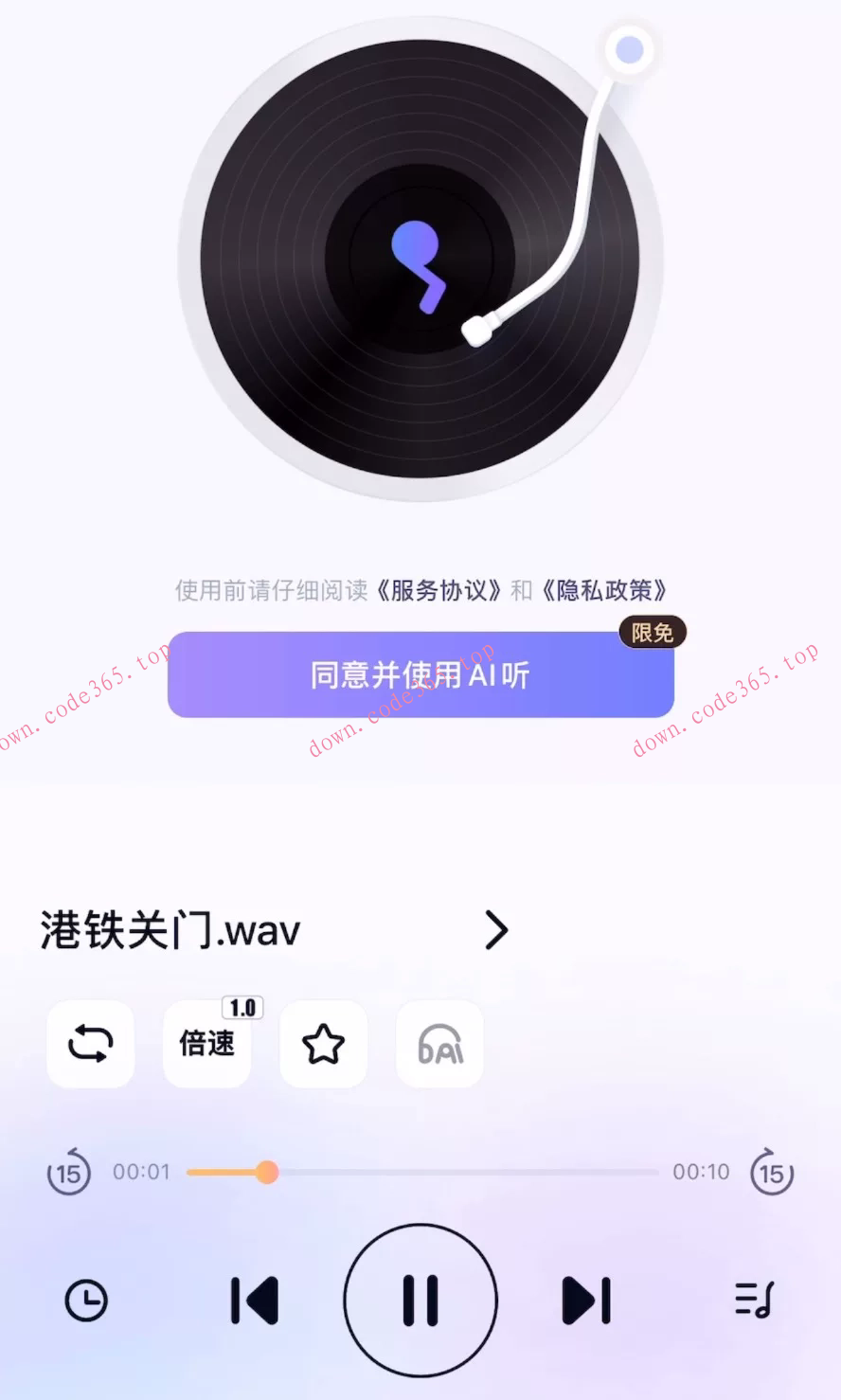
Task: Open the playlist queue icon
Action: (x=753, y=1300)
